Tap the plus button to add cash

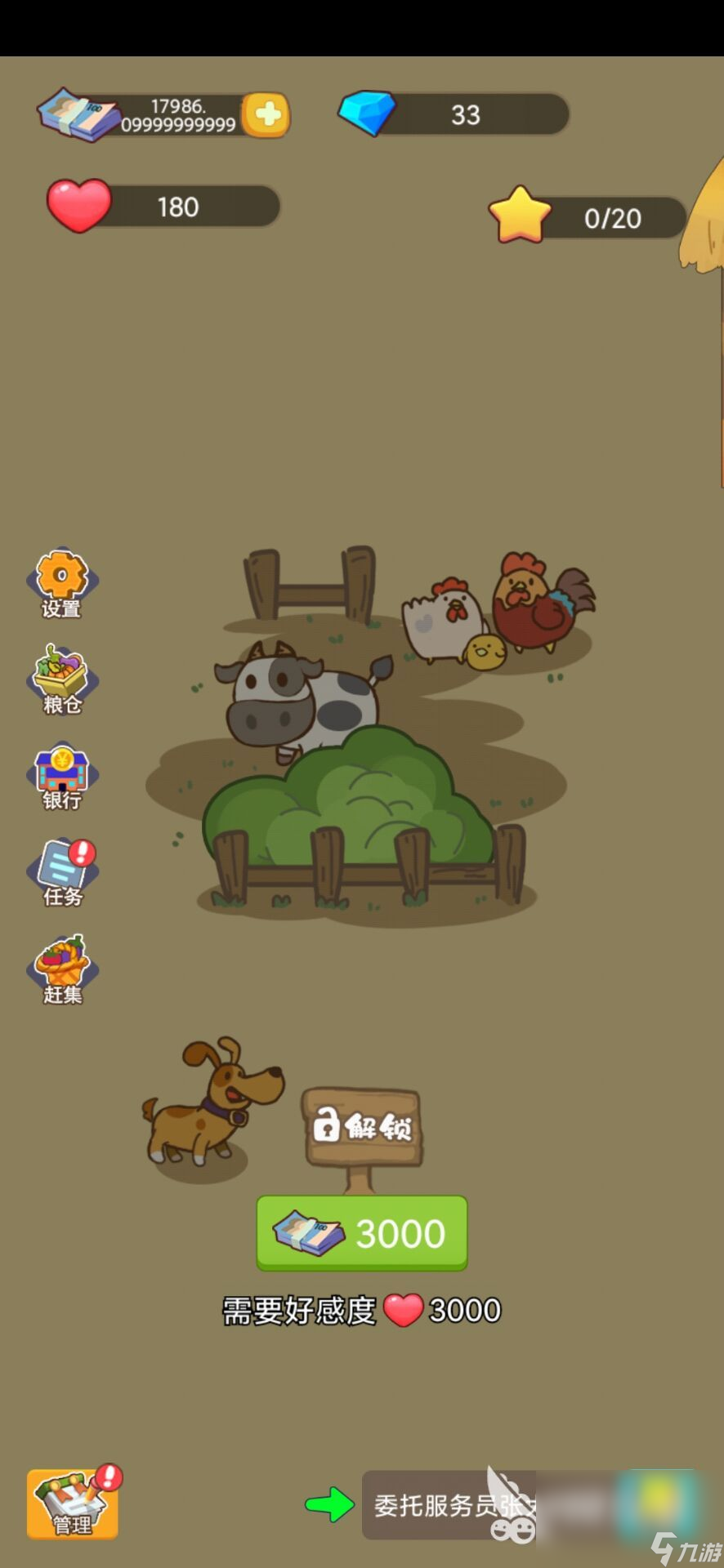click(x=267, y=115)
